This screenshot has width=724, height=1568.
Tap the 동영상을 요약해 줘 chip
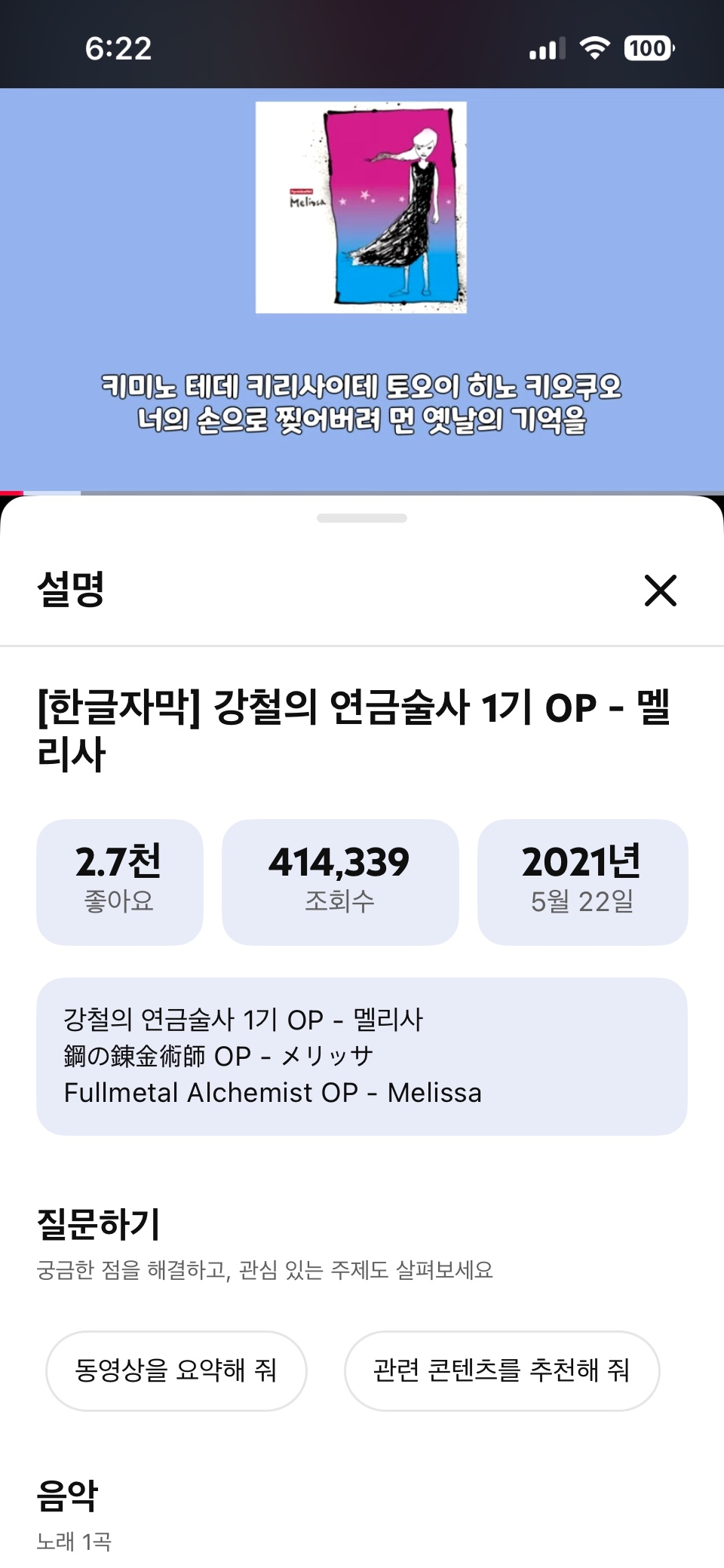pyautogui.click(x=176, y=1370)
